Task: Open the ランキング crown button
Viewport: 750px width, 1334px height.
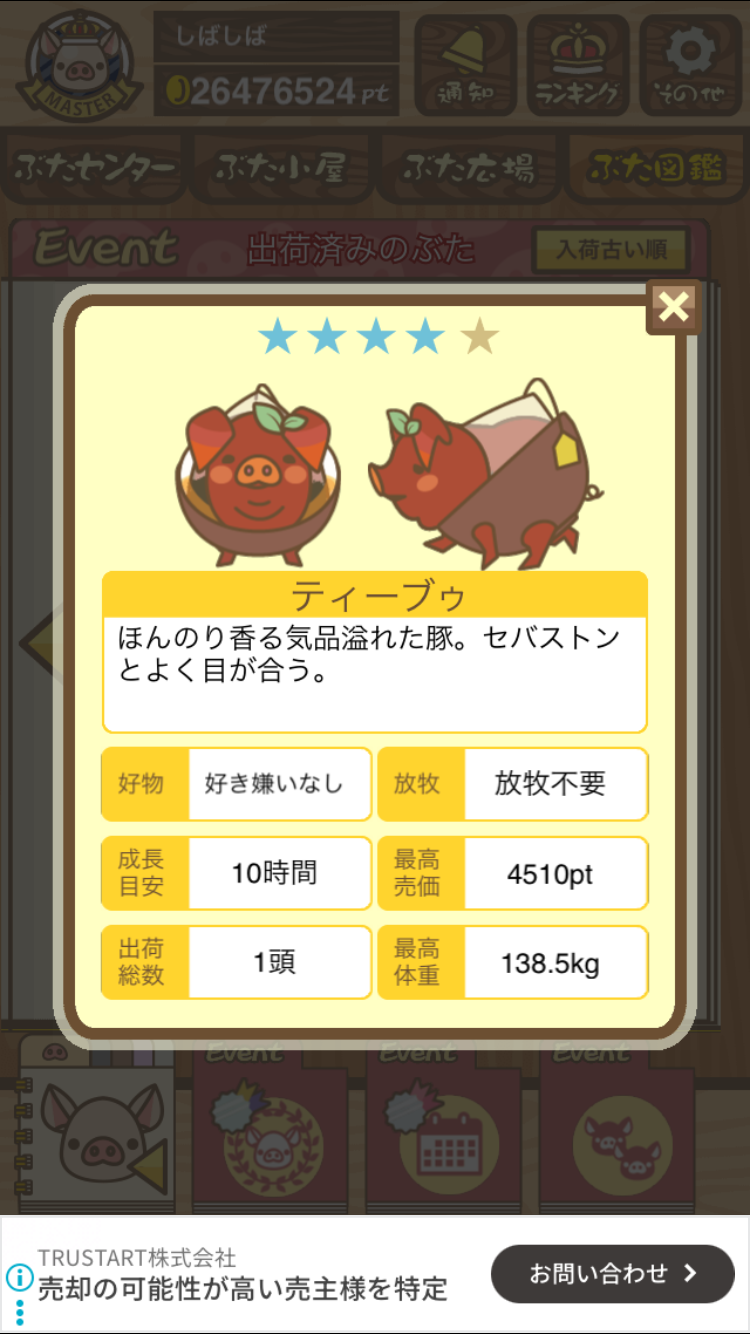Action: click(578, 65)
